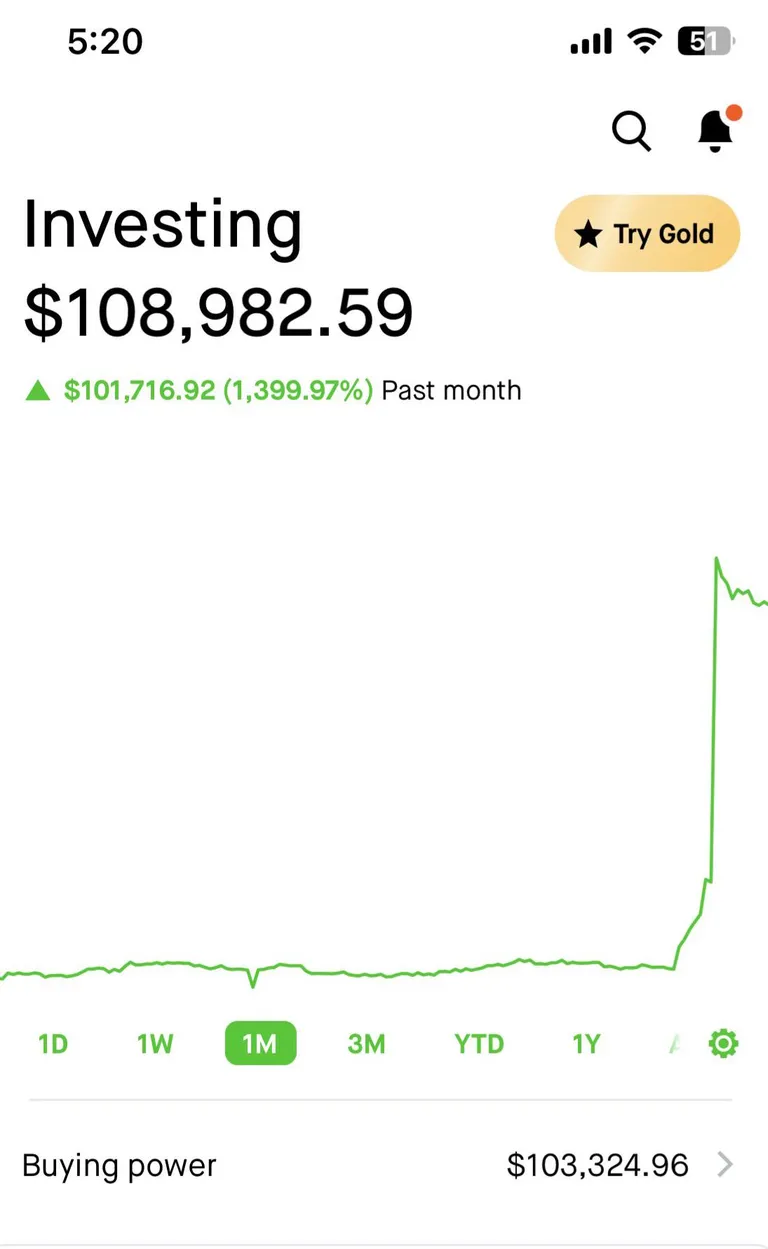Show the 3M chart range
The width and height of the screenshot is (768, 1249).
(366, 1044)
